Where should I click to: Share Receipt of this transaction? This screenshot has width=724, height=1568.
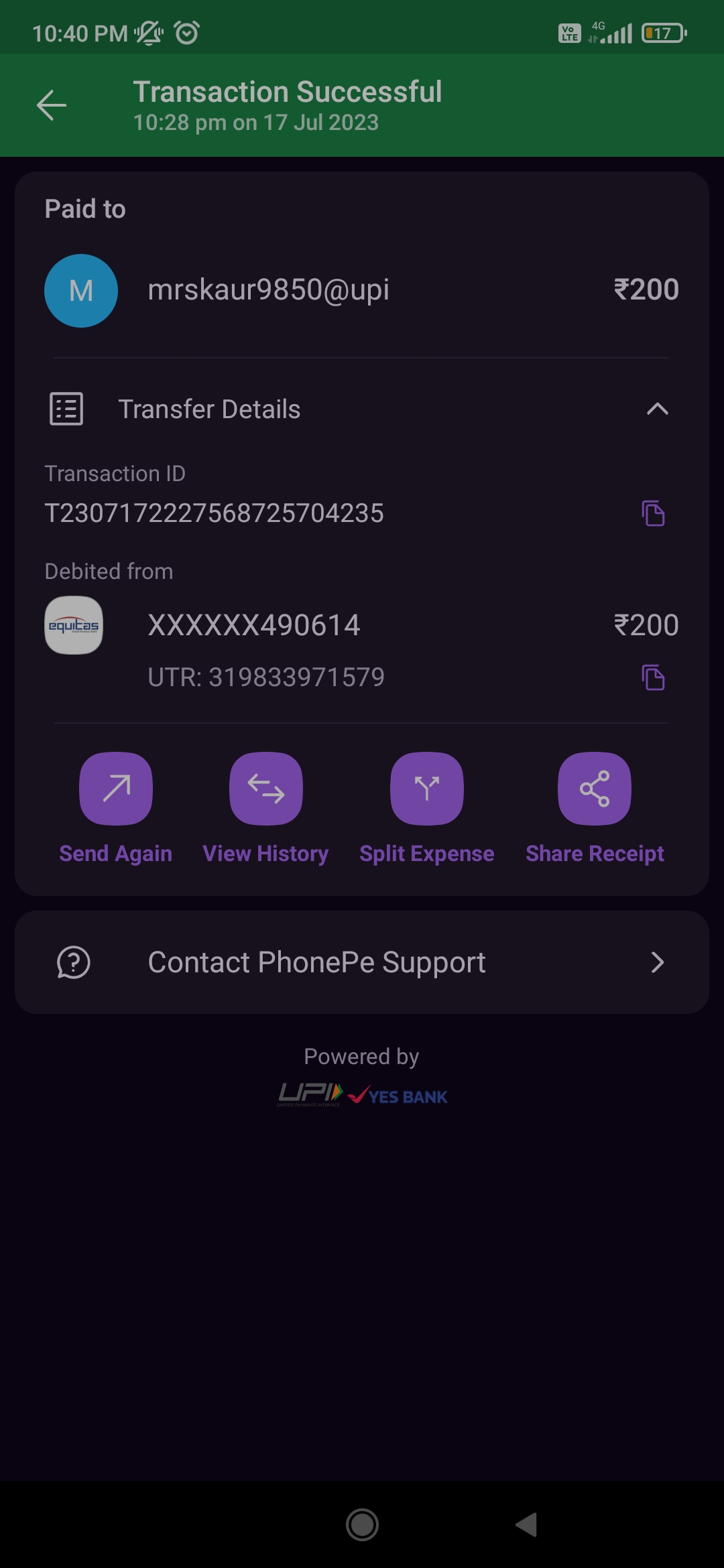(x=595, y=789)
